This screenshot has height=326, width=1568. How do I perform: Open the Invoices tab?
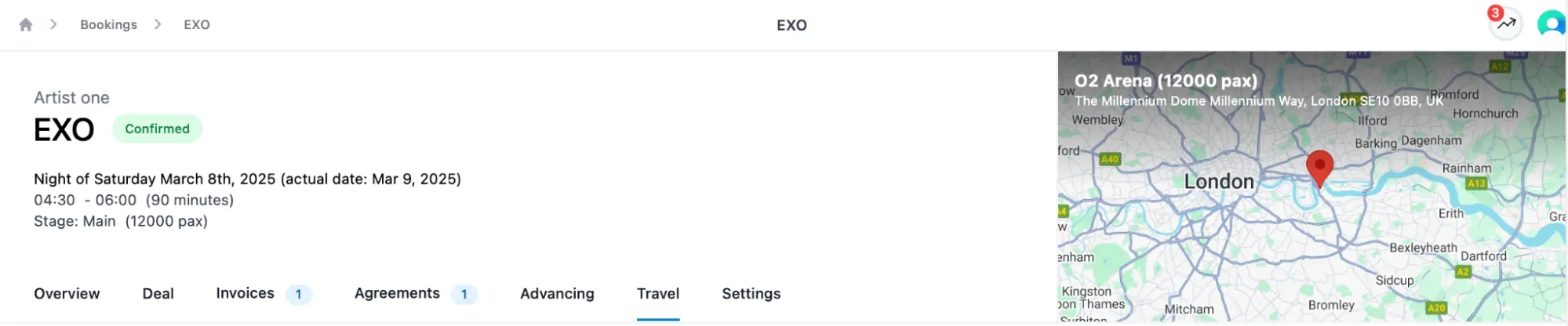click(x=246, y=294)
